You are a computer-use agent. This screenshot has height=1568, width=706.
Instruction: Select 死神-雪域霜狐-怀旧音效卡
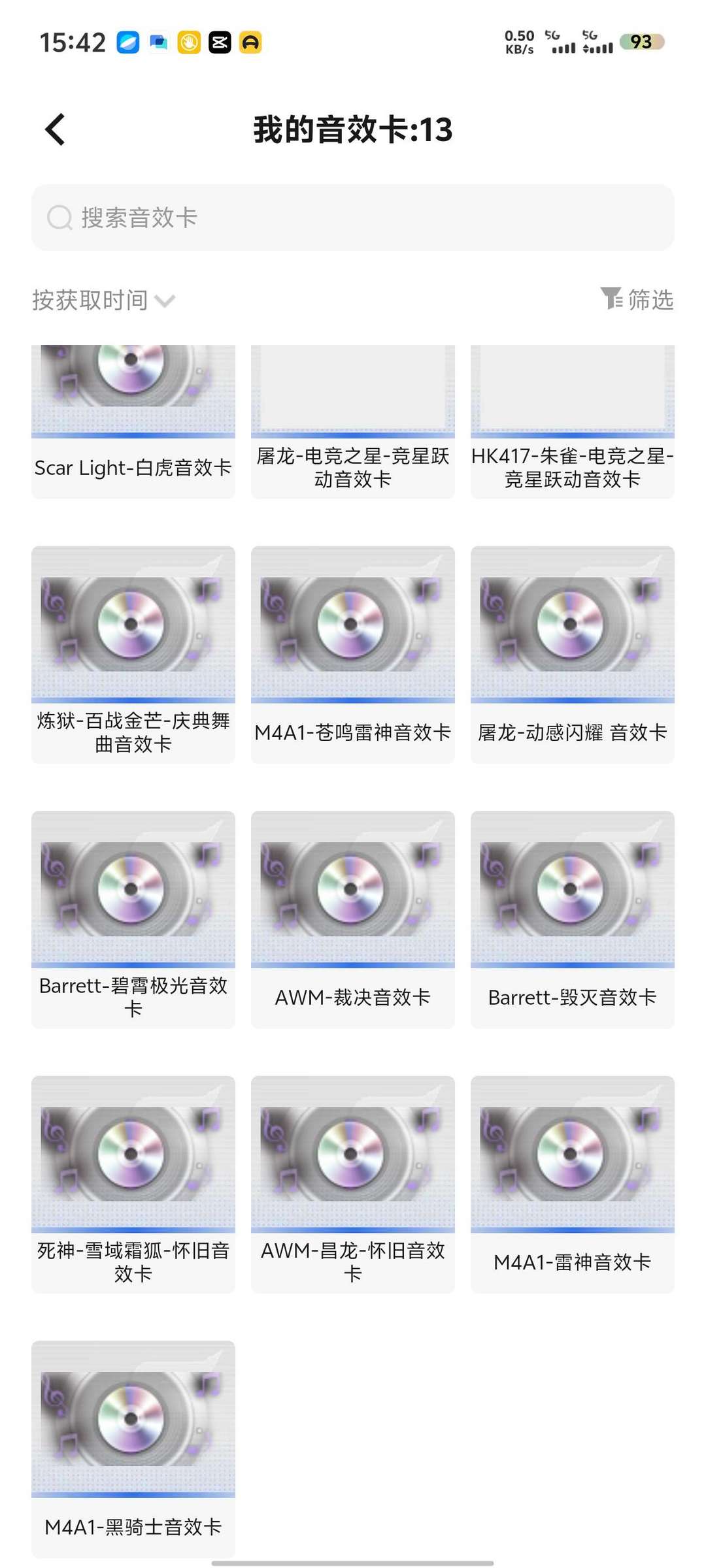pos(133,1184)
